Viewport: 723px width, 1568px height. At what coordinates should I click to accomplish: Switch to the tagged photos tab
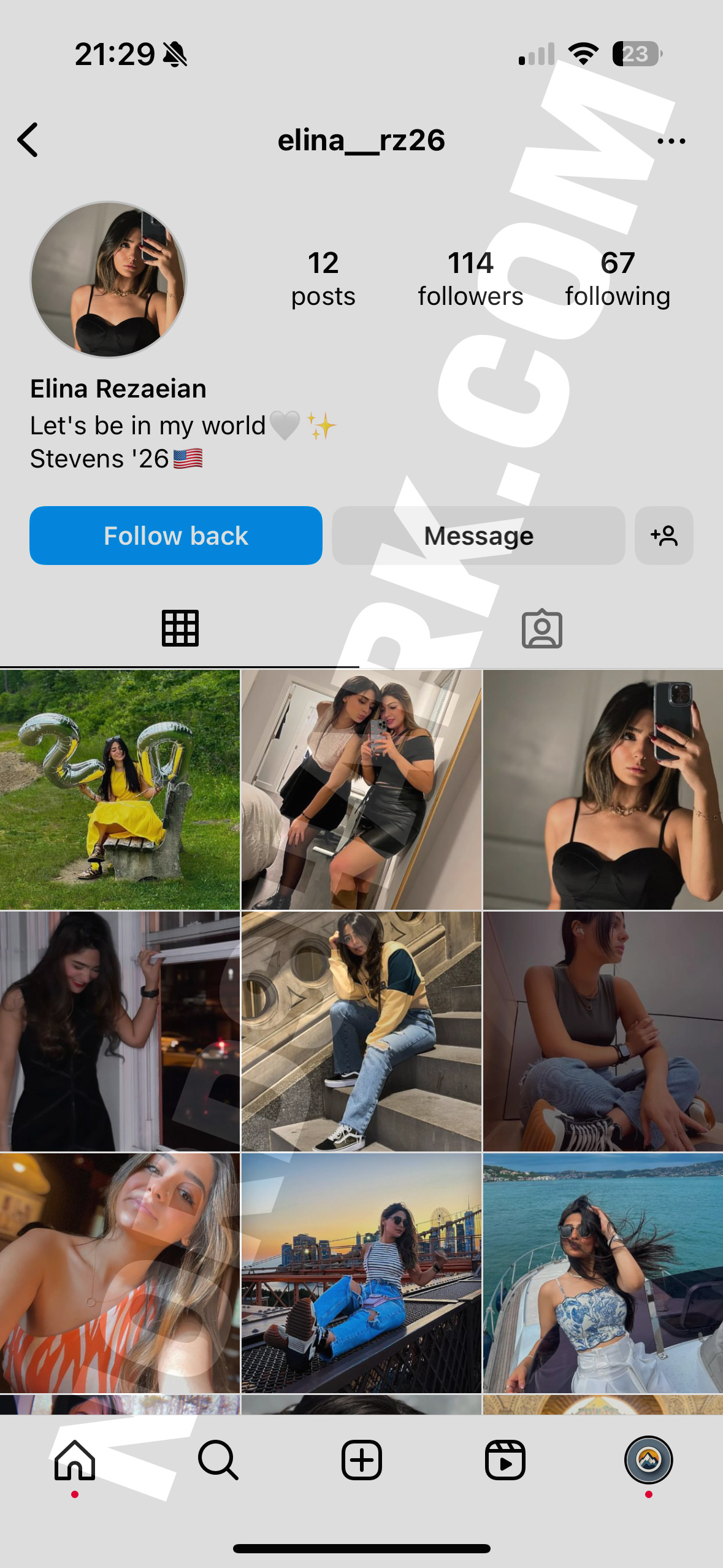(541, 628)
